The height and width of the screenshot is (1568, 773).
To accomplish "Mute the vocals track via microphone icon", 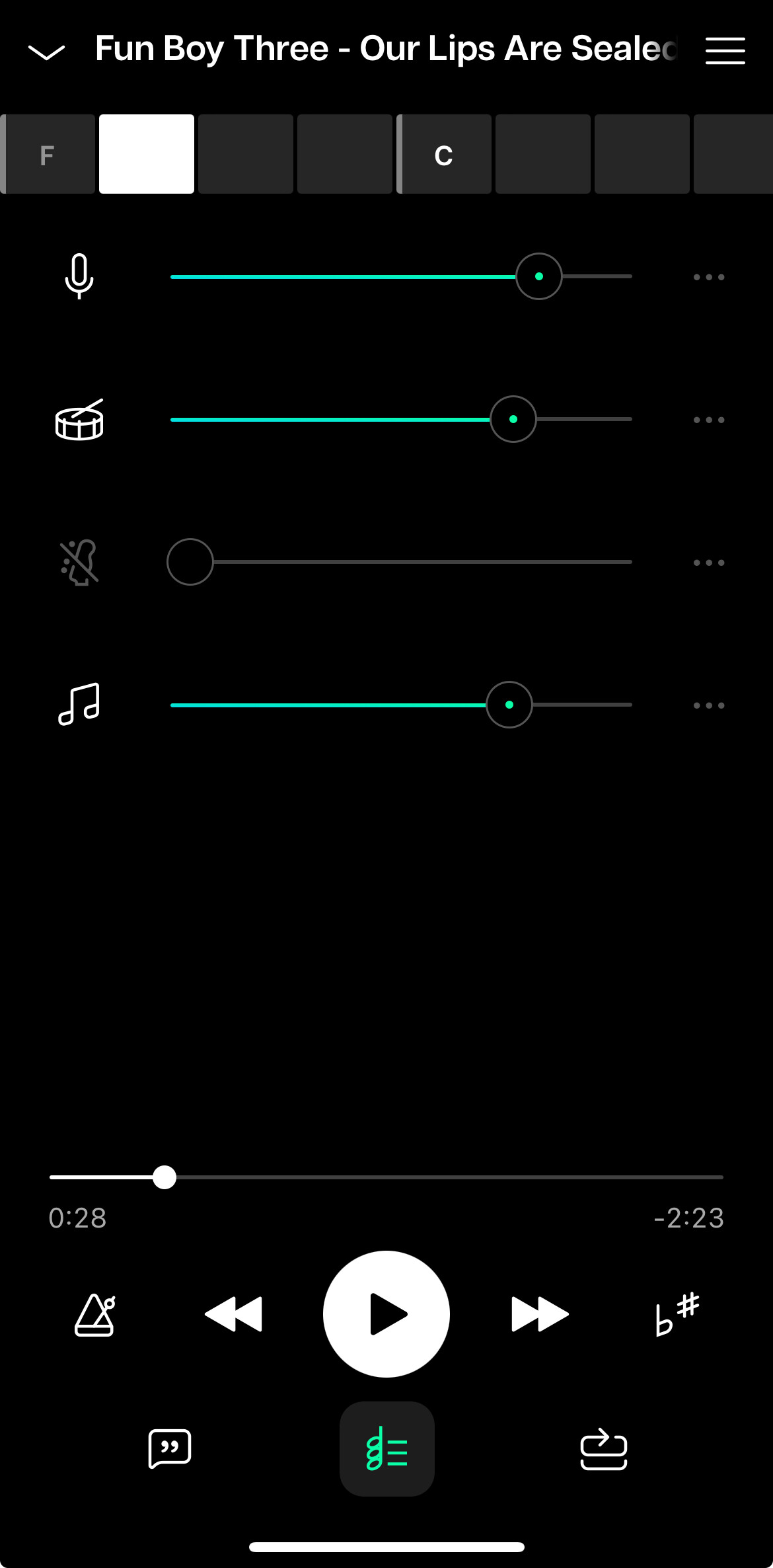I will coord(79,276).
